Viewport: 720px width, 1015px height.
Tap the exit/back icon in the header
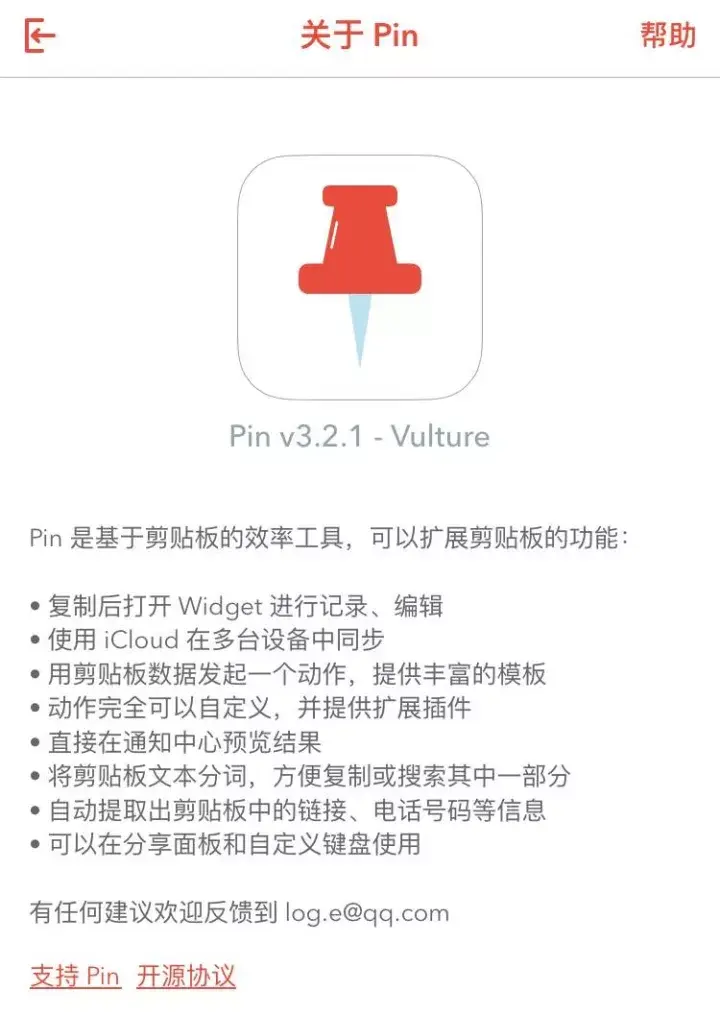(x=40, y=37)
